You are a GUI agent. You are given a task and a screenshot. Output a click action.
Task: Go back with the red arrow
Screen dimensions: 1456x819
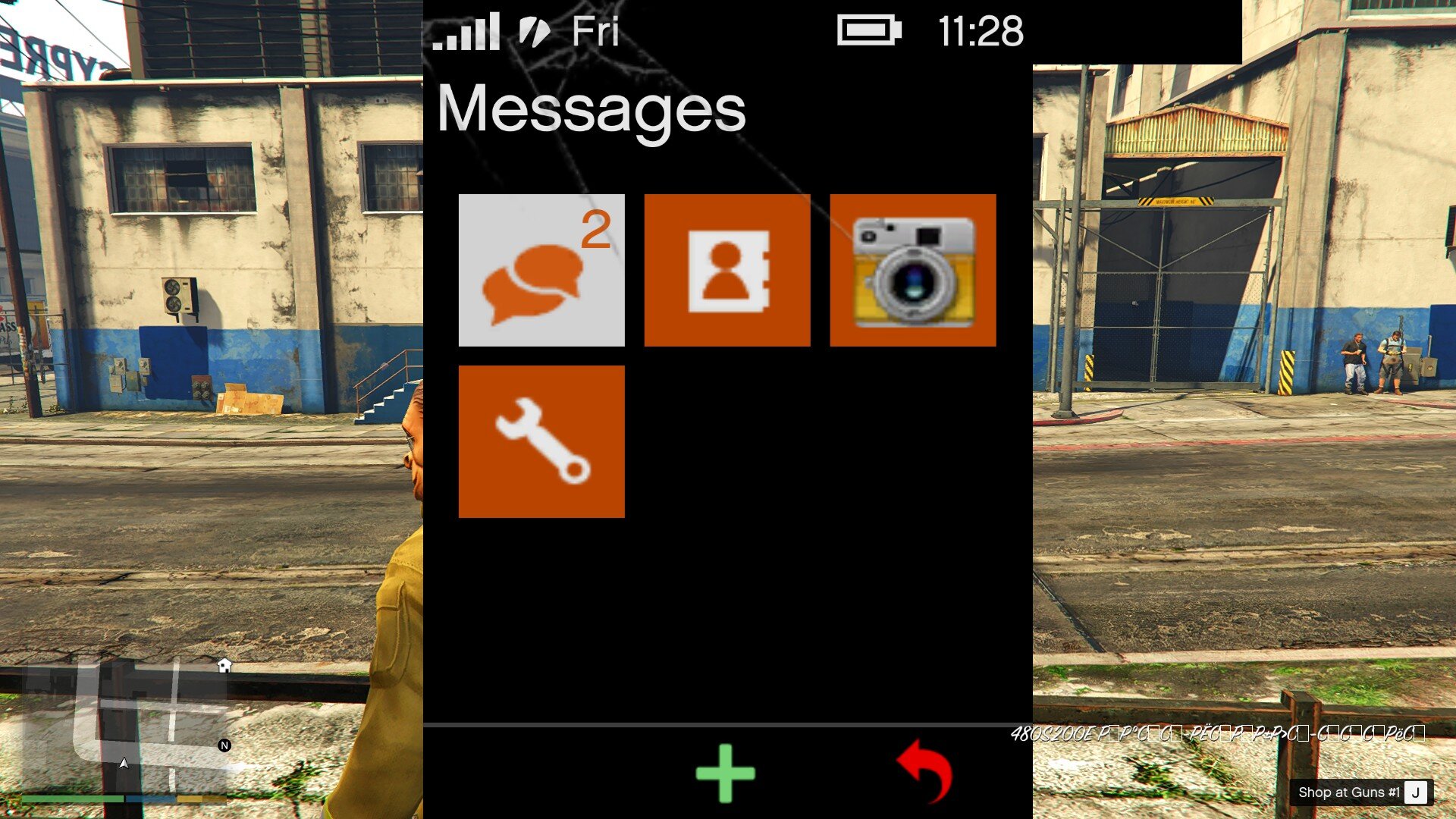click(x=926, y=771)
